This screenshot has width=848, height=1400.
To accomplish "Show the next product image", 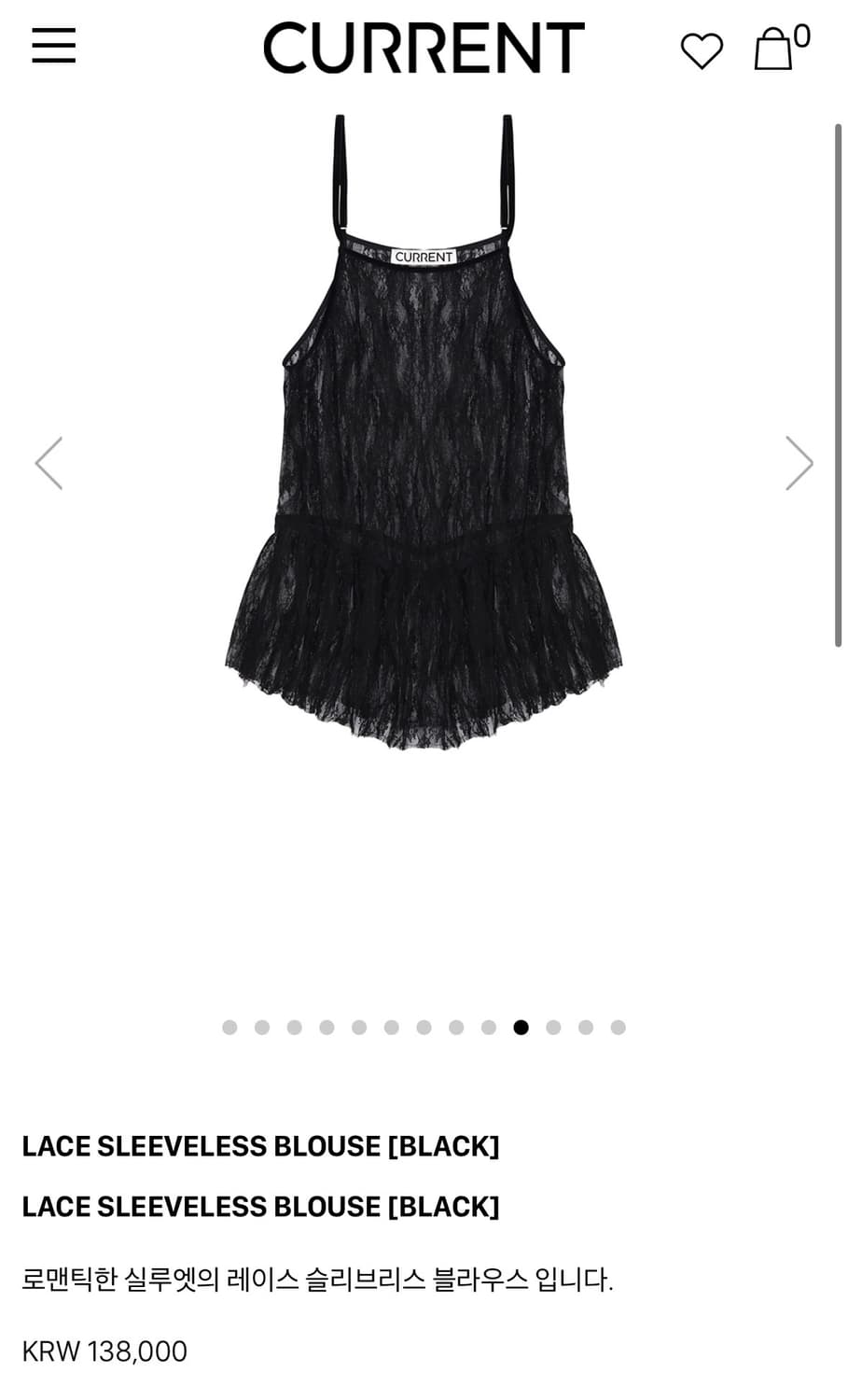I will 799,463.
